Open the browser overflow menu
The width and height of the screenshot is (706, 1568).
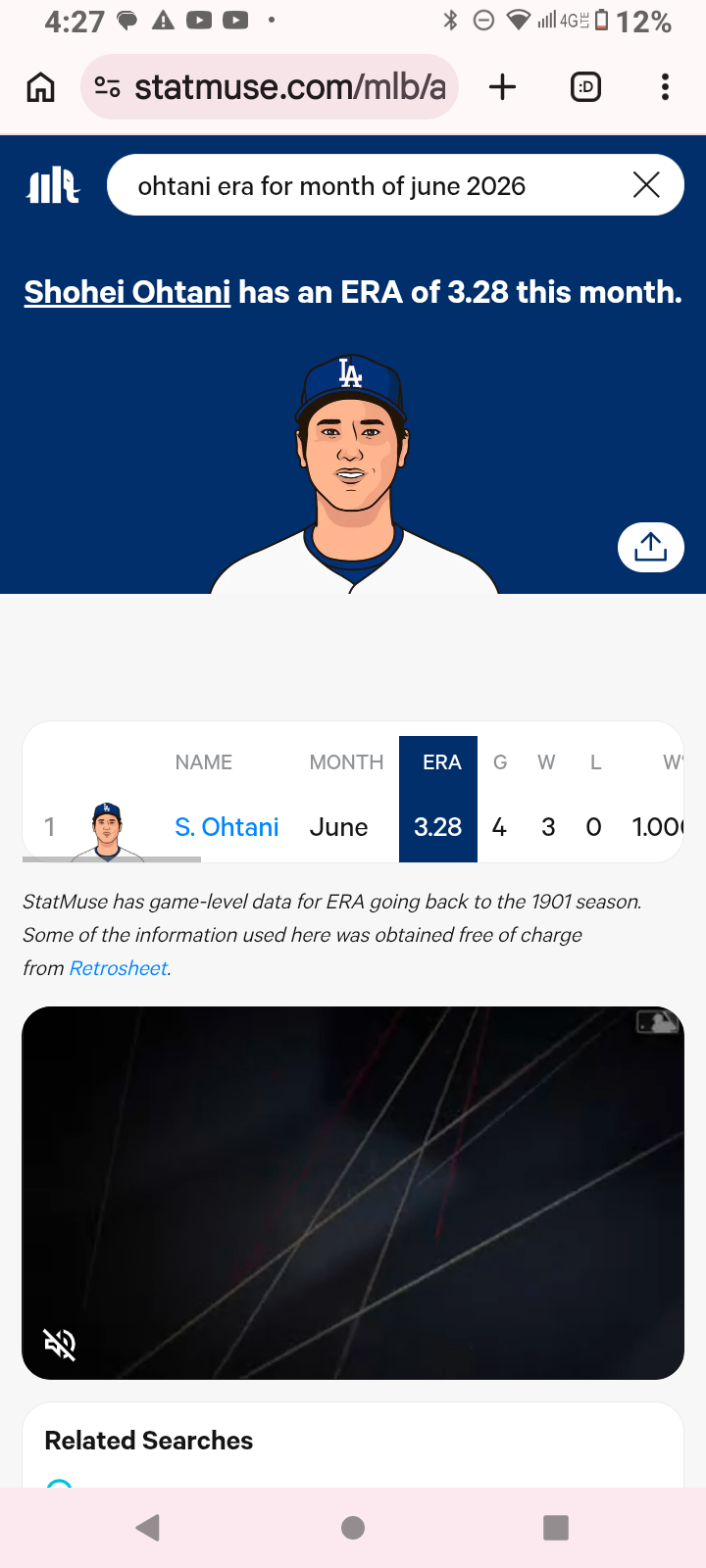[x=665, y=87]
